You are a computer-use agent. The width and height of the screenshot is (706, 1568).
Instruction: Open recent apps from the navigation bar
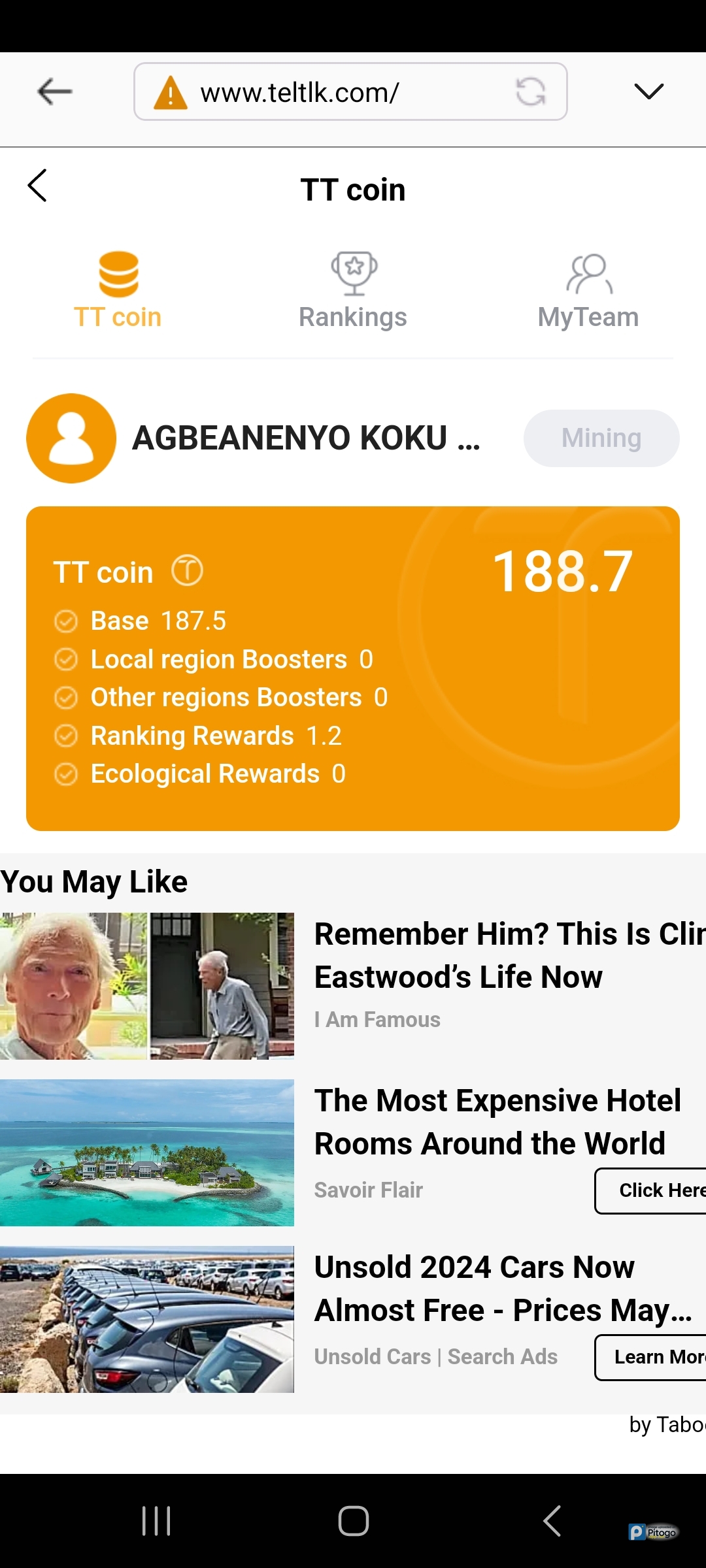click(x=157, y=1521)
